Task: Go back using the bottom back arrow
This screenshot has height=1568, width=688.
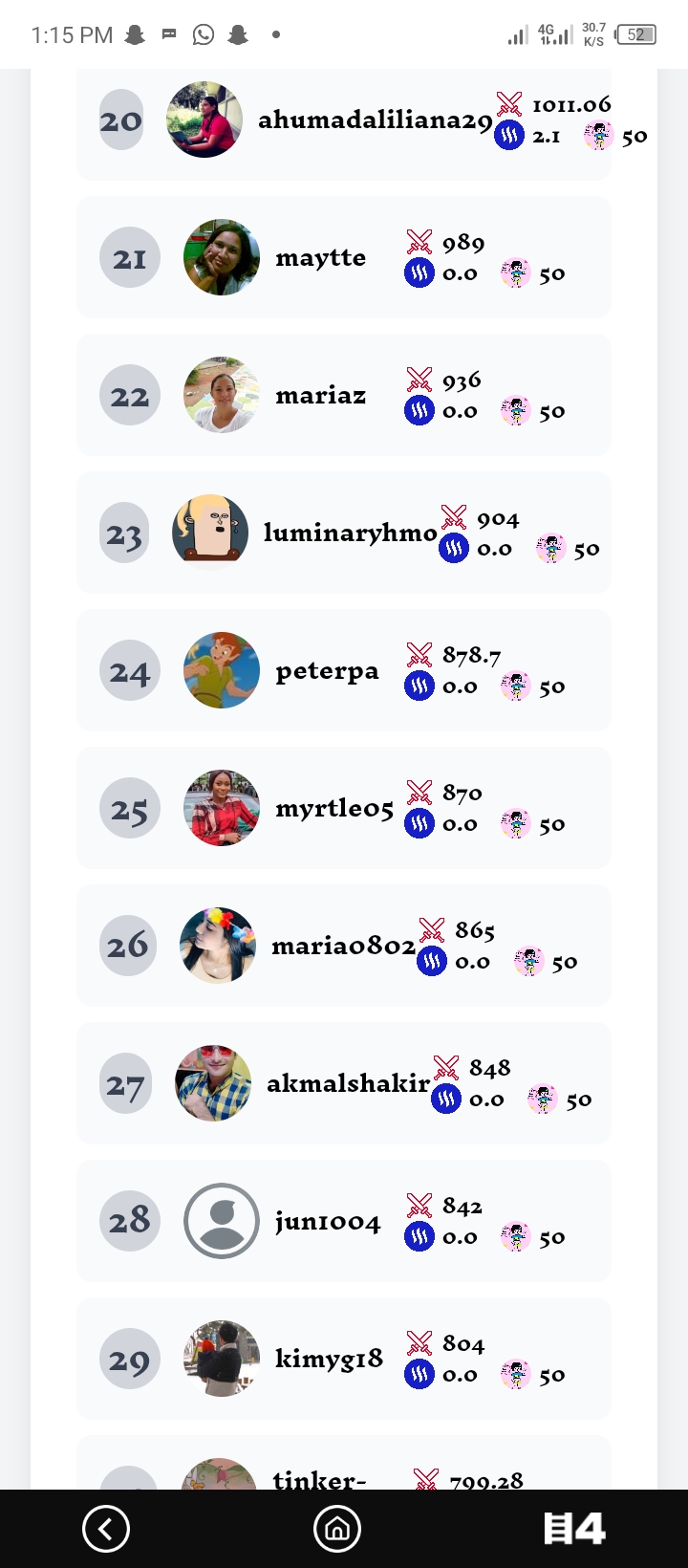Action: click(106, 1529)
